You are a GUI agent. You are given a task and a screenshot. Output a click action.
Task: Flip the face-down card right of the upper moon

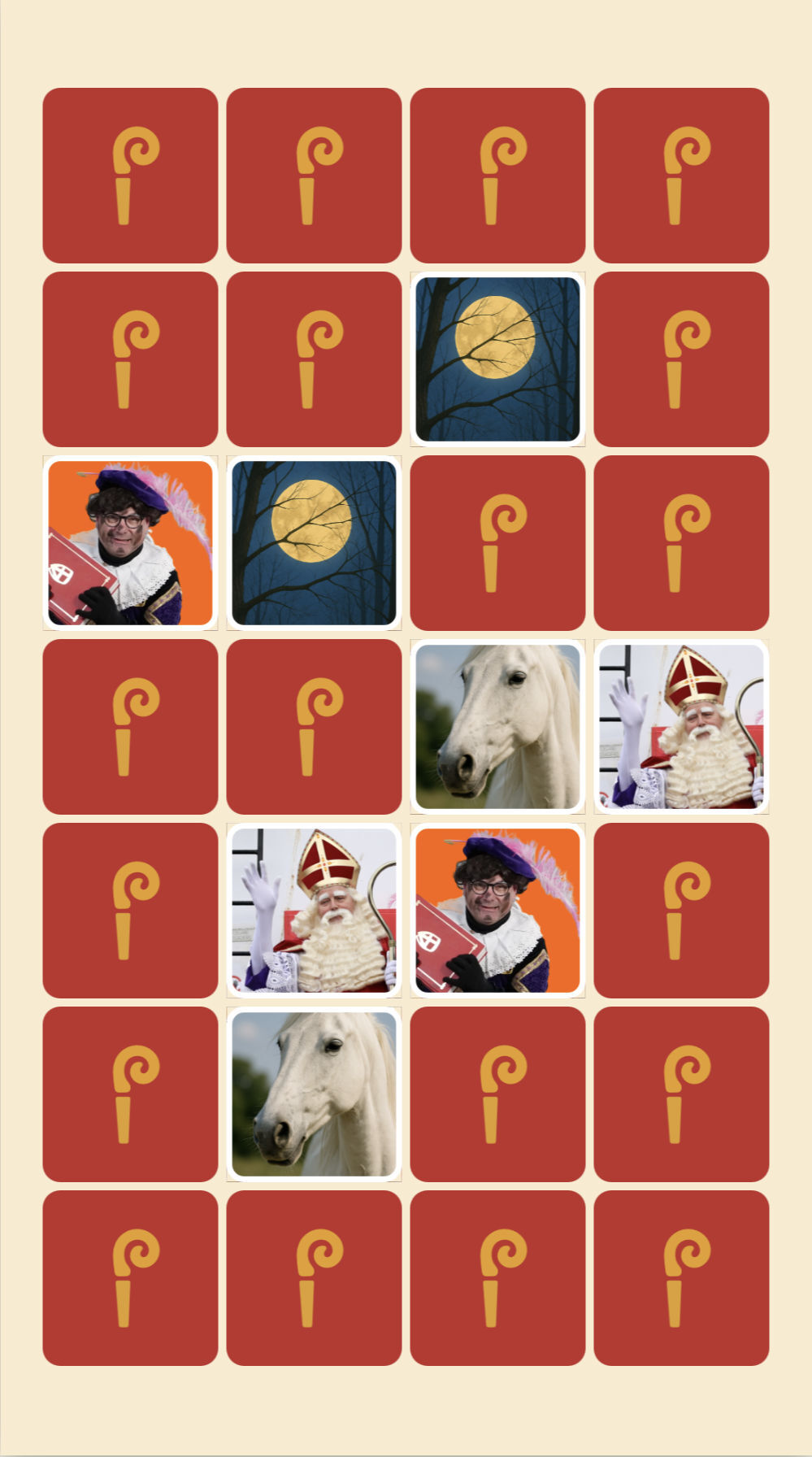(681, 359)
